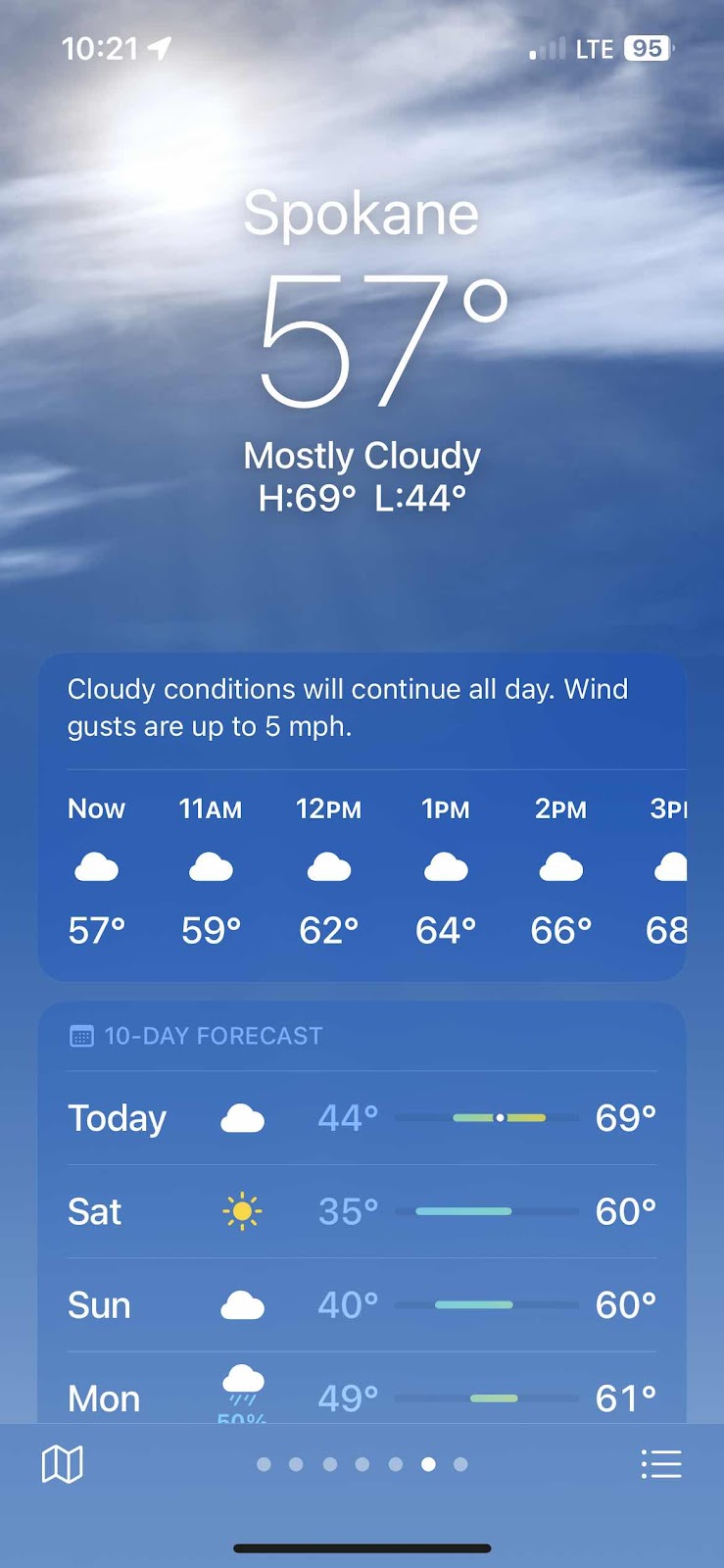
Task: Open the weather map
Action: (x=63, y=1465)
